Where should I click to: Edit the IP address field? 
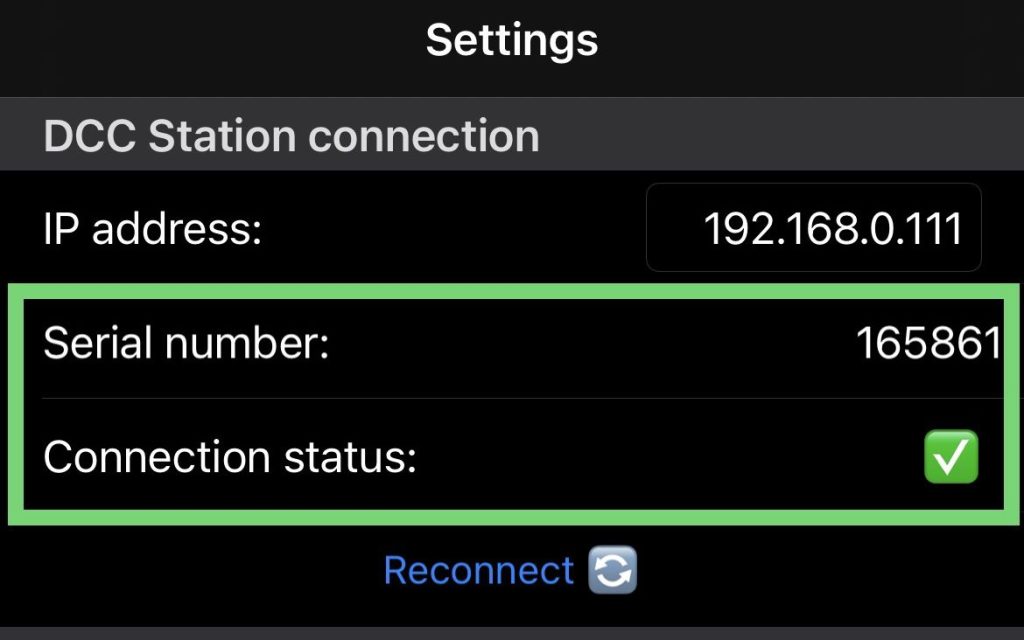coord(814,228)
